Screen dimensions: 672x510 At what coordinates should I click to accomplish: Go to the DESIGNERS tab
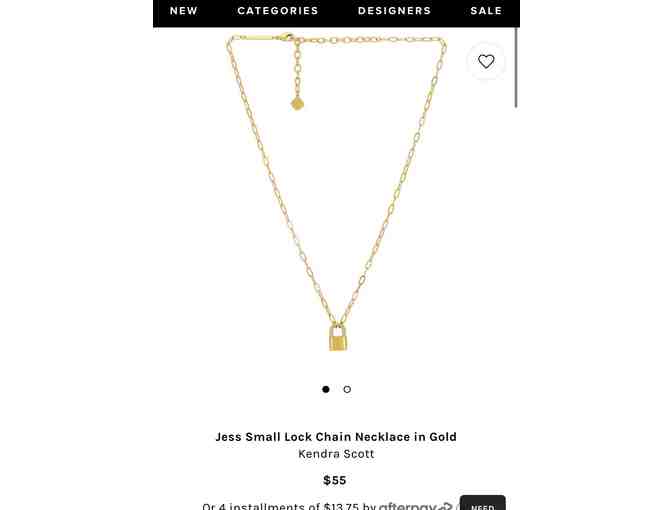[394, 11]
